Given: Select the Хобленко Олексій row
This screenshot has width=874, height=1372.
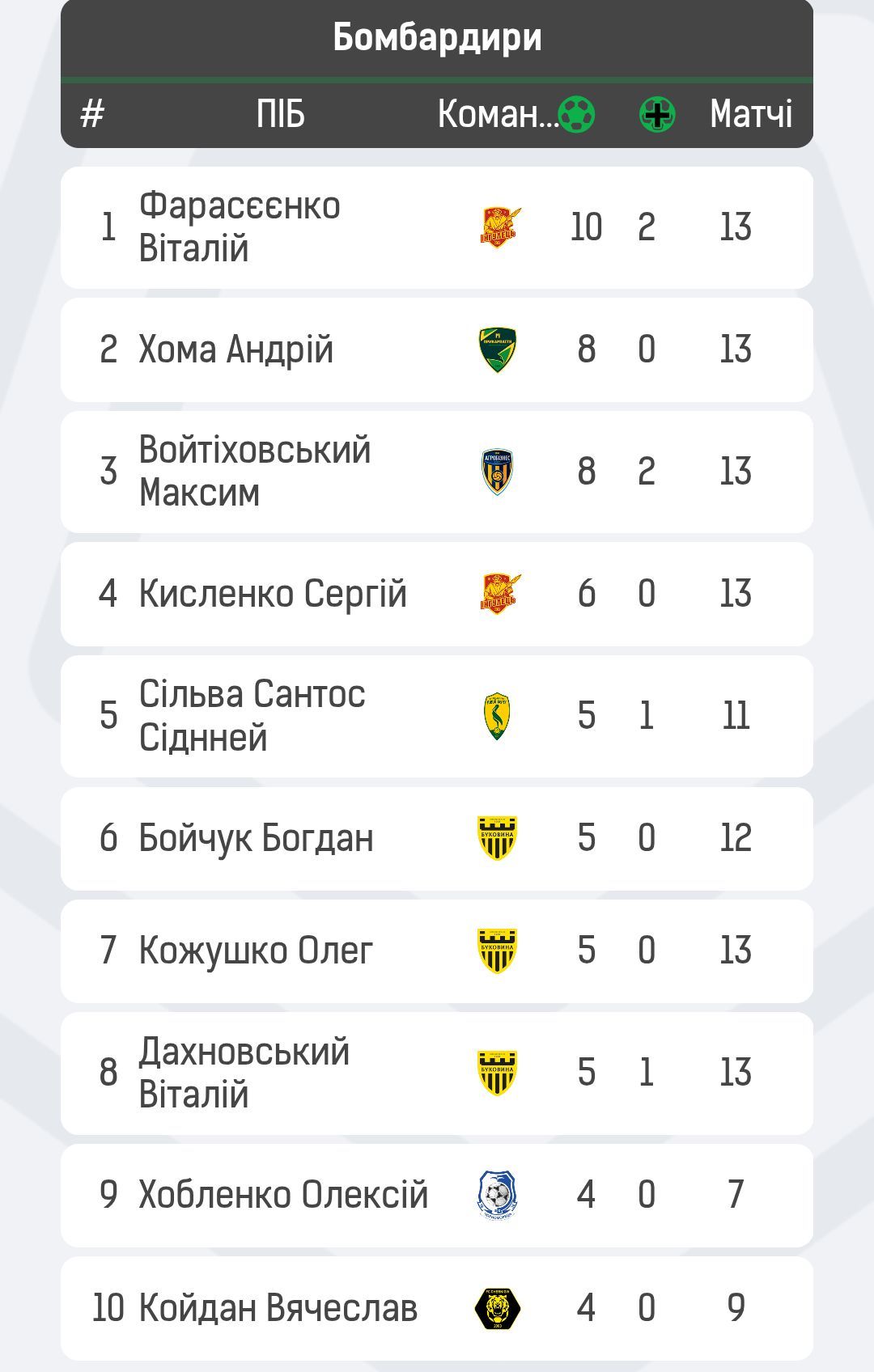Looking at the screenshot, I should (x=437, y=1195).
